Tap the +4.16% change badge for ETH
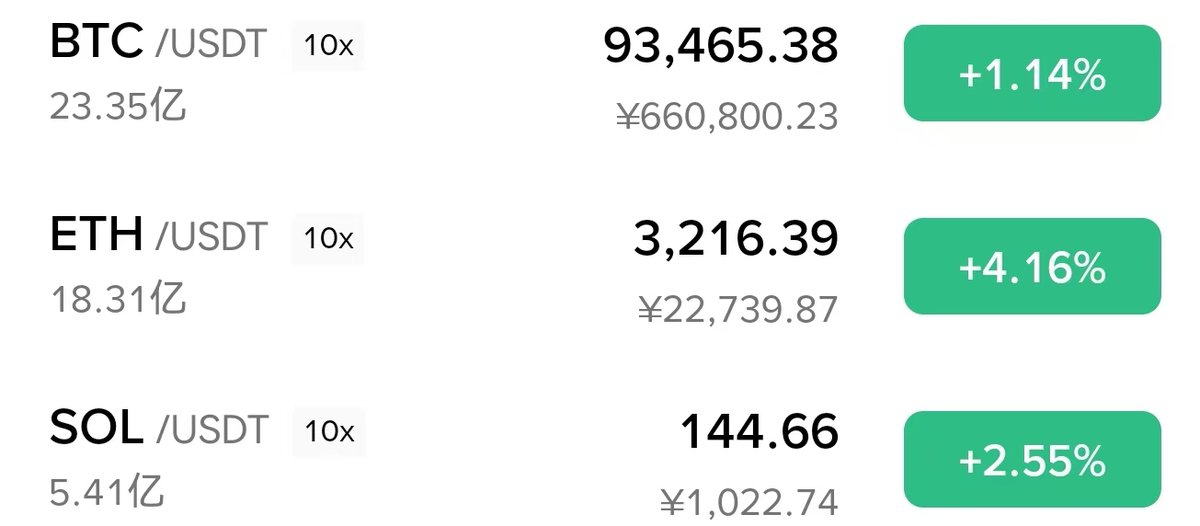 (1031, 266)
